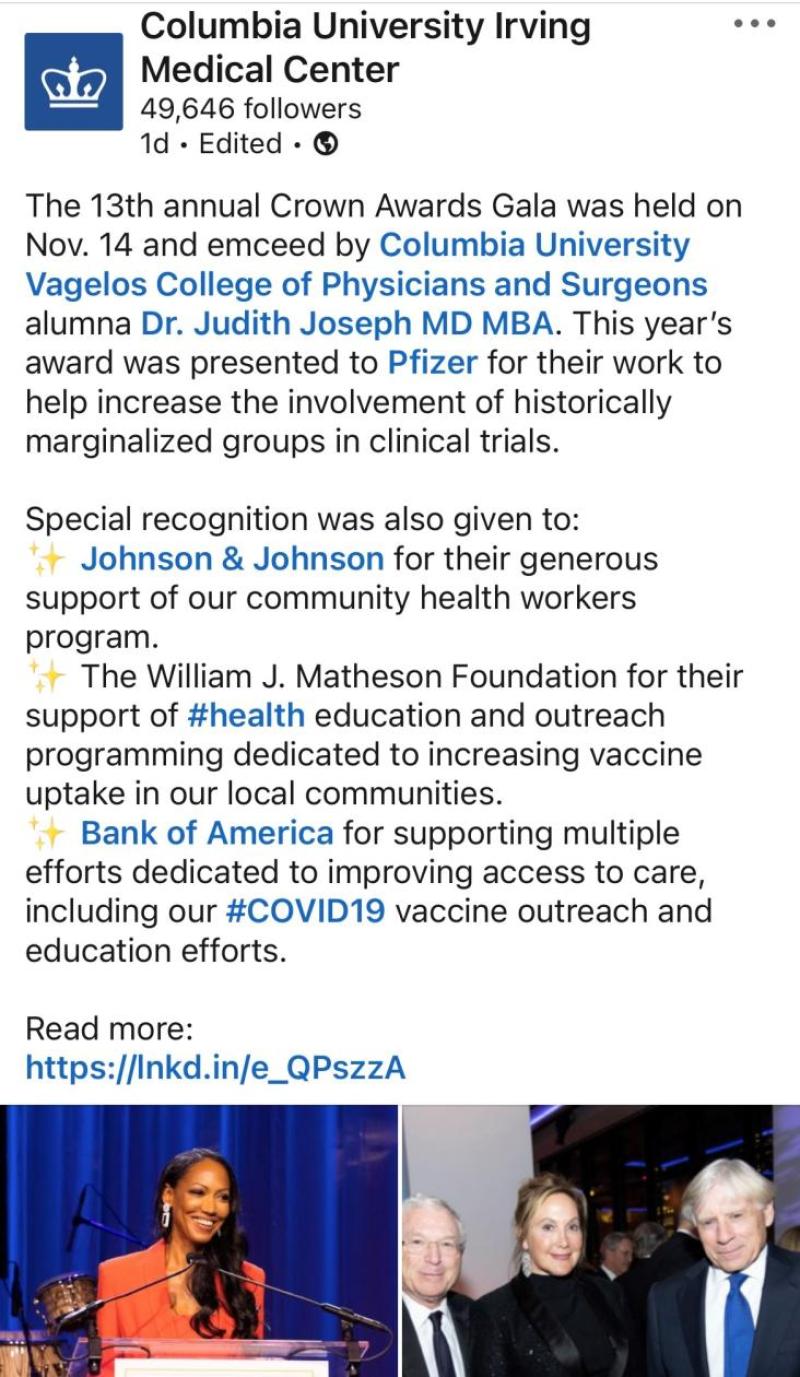
Task: Open the post's three-dot overflow menu
Action: (x=754, y=24)
